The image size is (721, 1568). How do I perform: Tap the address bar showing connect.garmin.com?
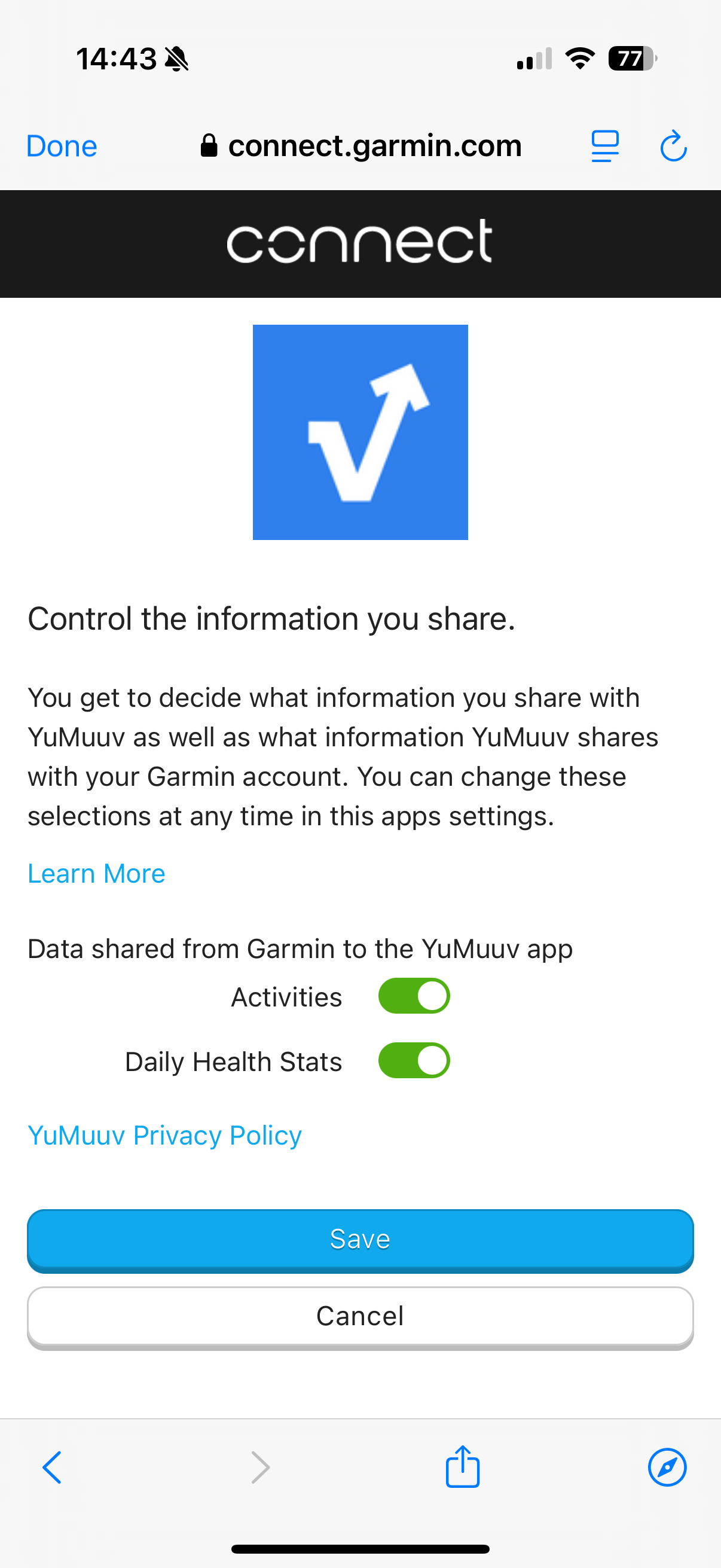(375, 145)
